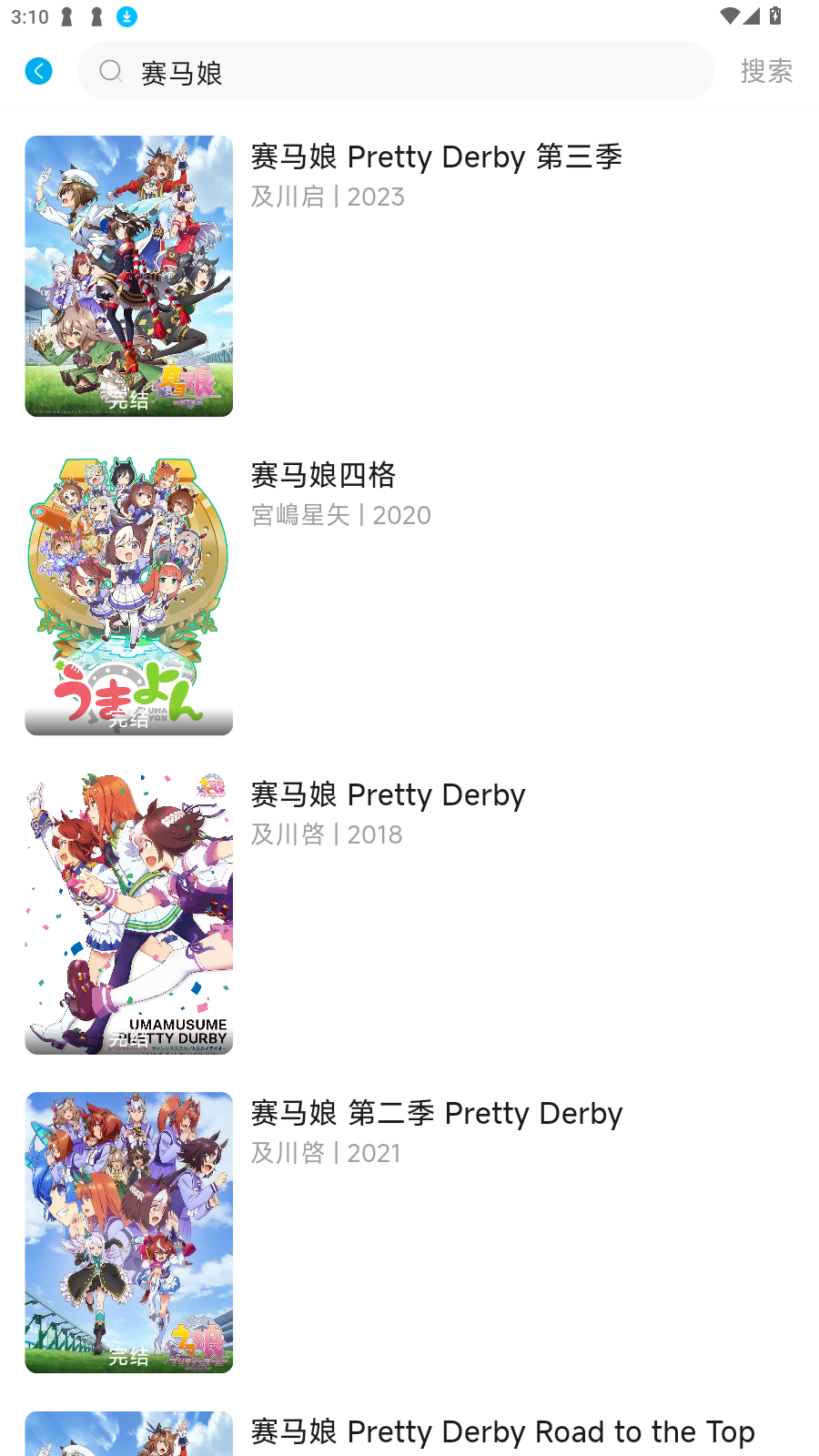The image size is (819, 1456).
Task: Select 赛马娘 Pretty Derby 2018 result
Action: point(388,795)
